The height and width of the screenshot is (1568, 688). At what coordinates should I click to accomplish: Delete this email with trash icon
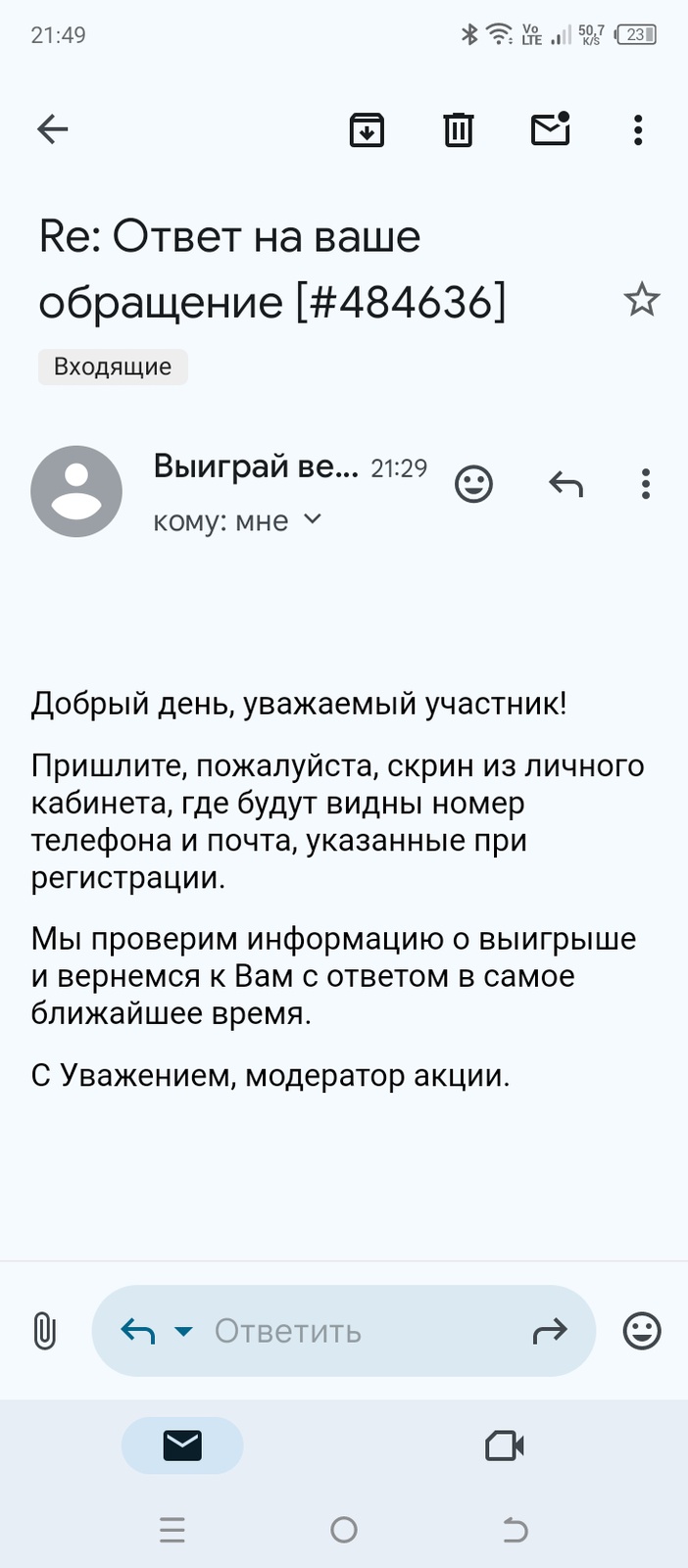click(459, 129)
